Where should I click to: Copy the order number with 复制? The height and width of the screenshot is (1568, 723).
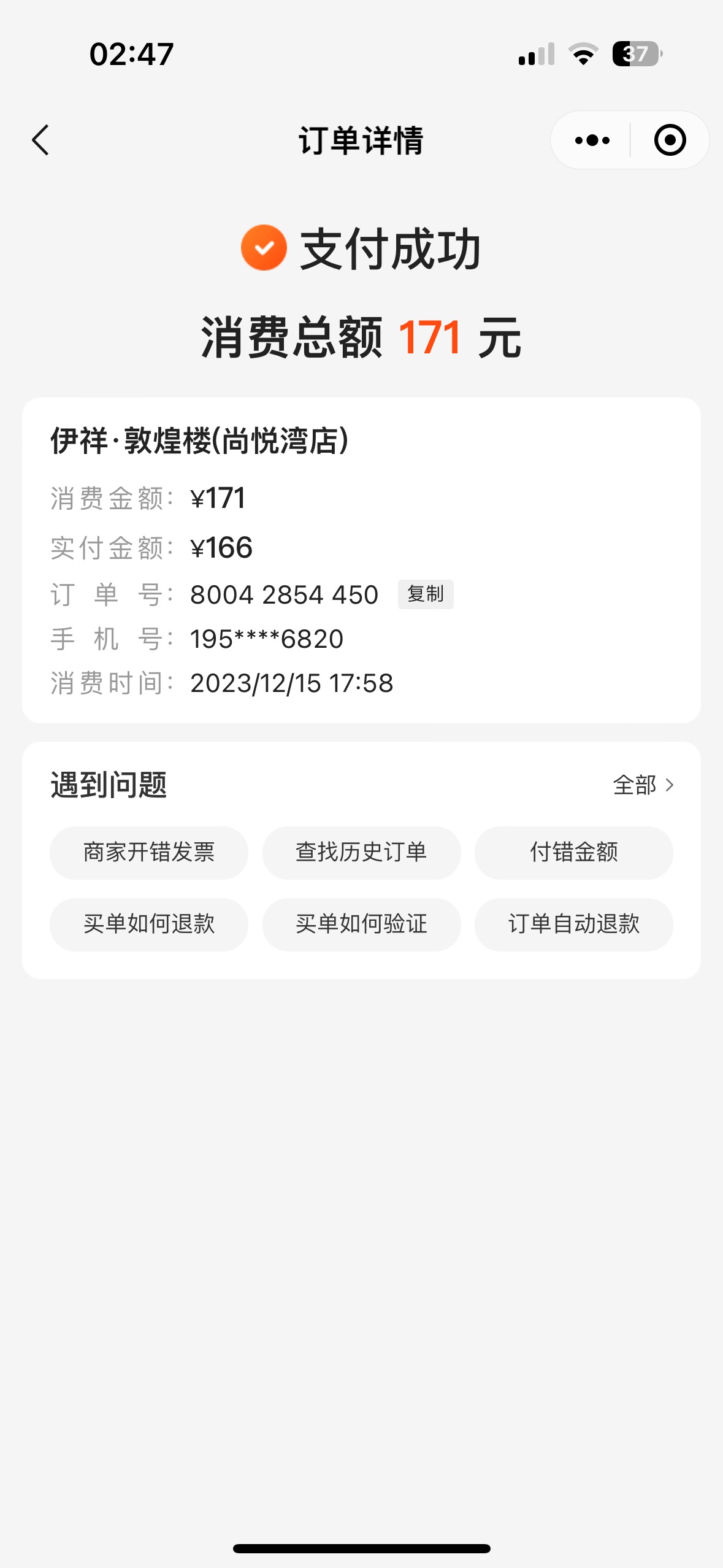(426, 594)
